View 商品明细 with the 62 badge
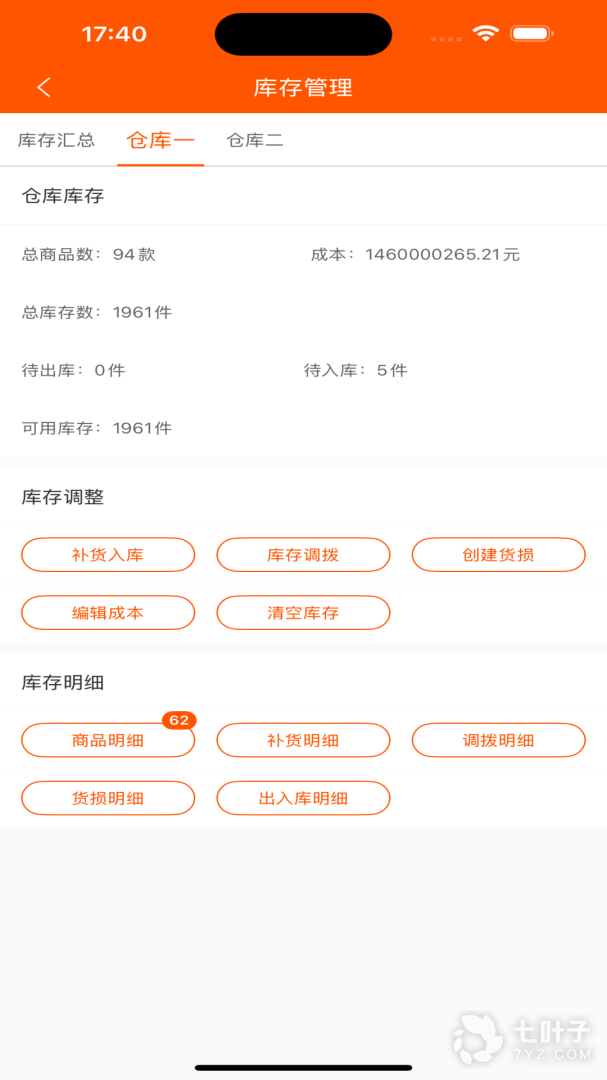Screen dimensions: 607x1080 (108, 740)
